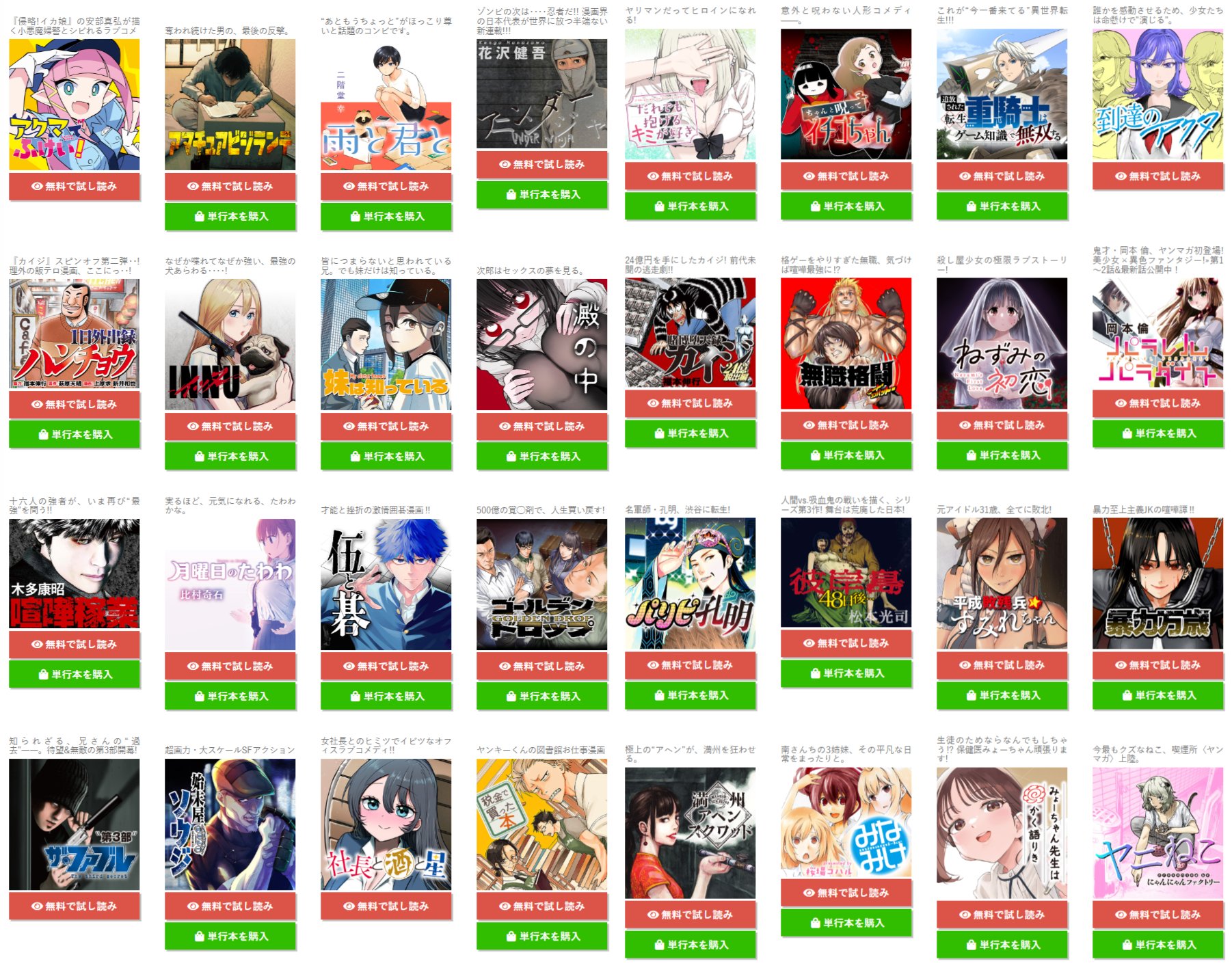Try reading 彼岸島 48日後 for free
The height and width of the screenshot is (970, 1232).
point(846,643)
